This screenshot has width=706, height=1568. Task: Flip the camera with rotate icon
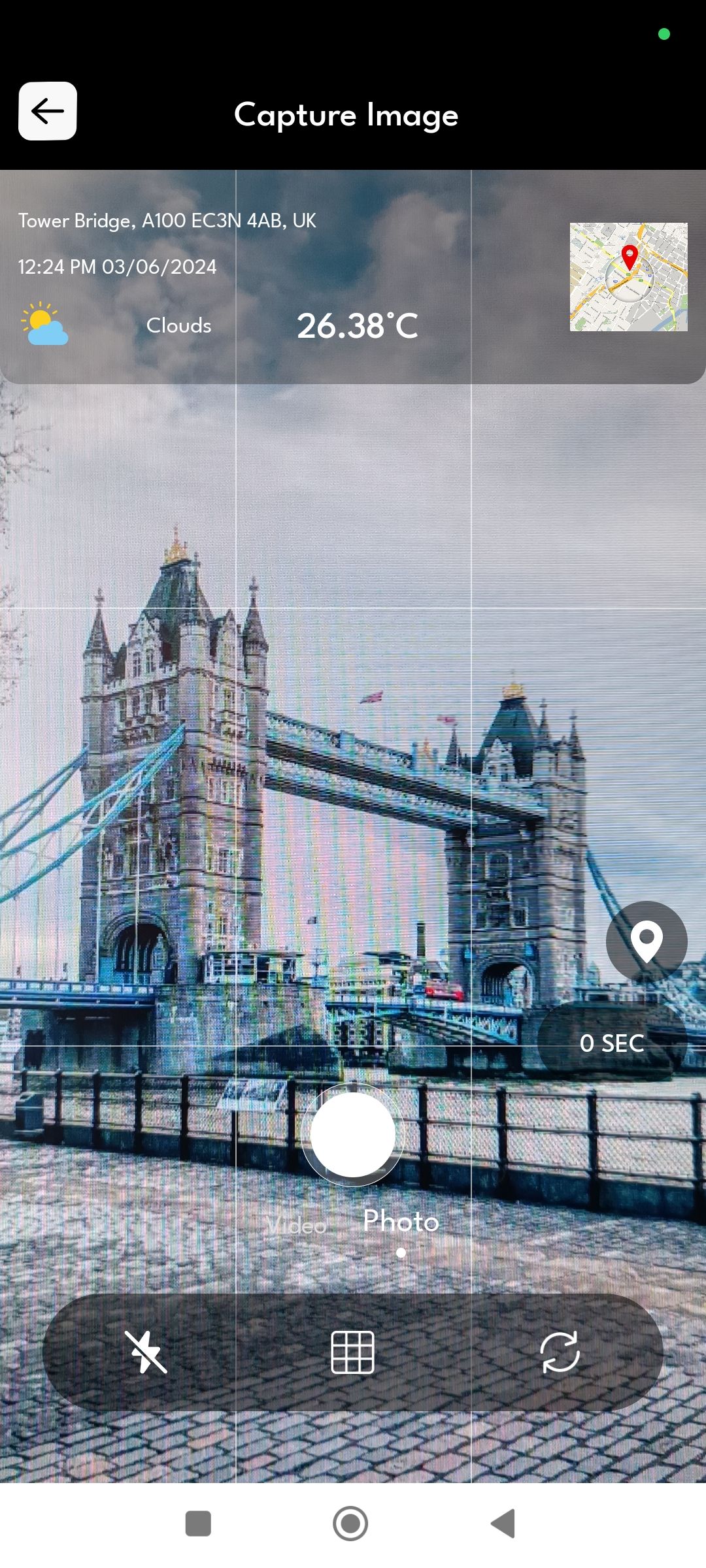(560, 1352)
